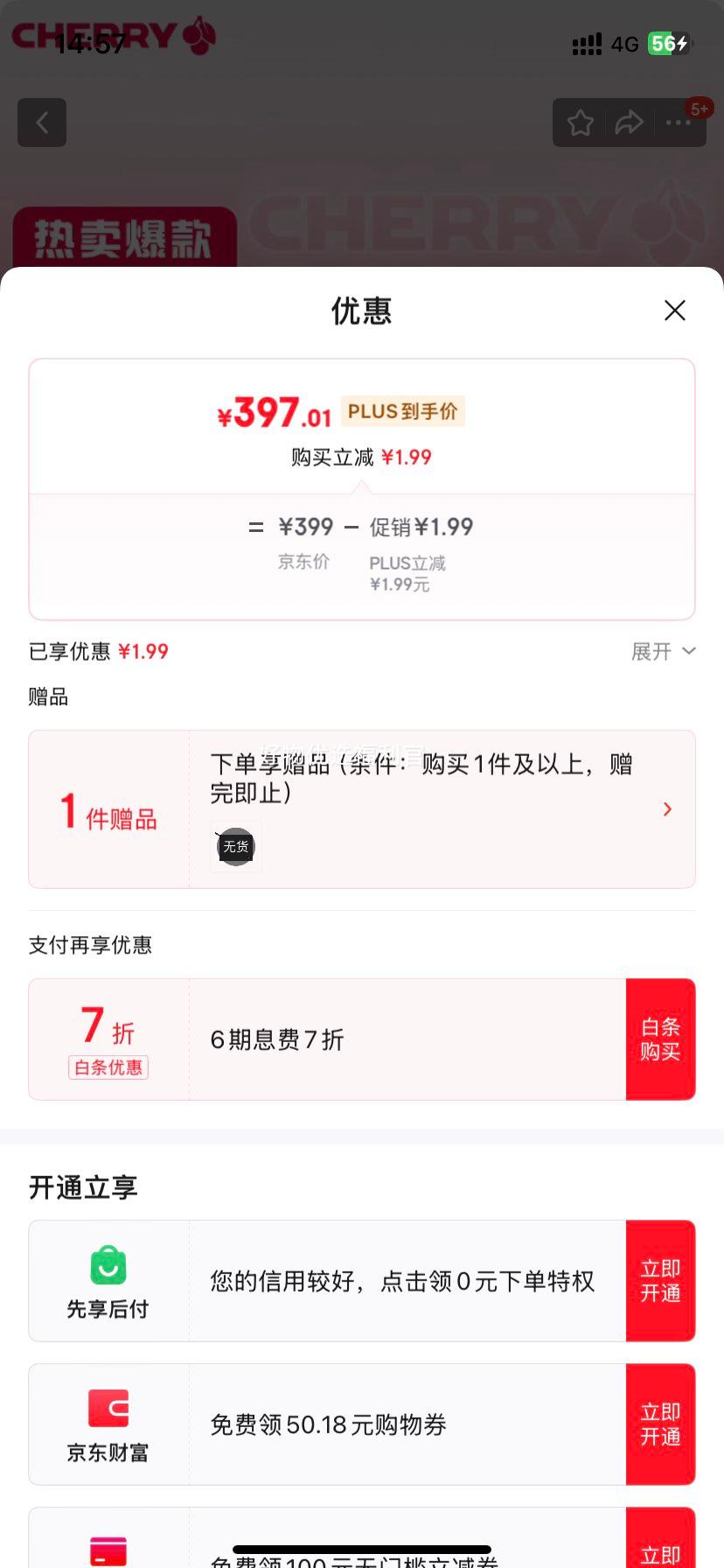Activate 先享后付 via its 立即开通 button
The width and height of the screenshot is (724, 1568).
[660, 1280]
